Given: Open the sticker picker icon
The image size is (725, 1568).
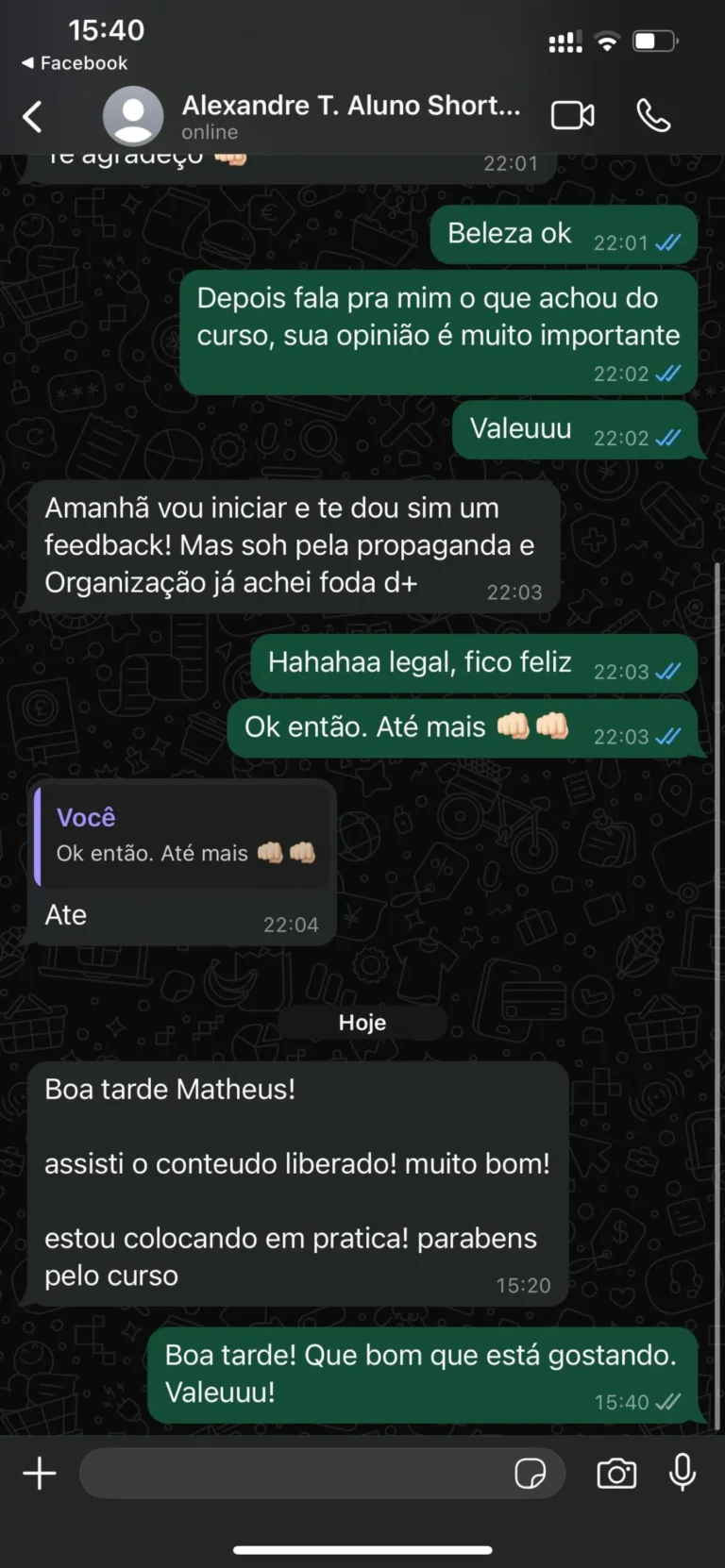Looking at the screenshot, I should pyautogui.click(x=530, y=1473).
